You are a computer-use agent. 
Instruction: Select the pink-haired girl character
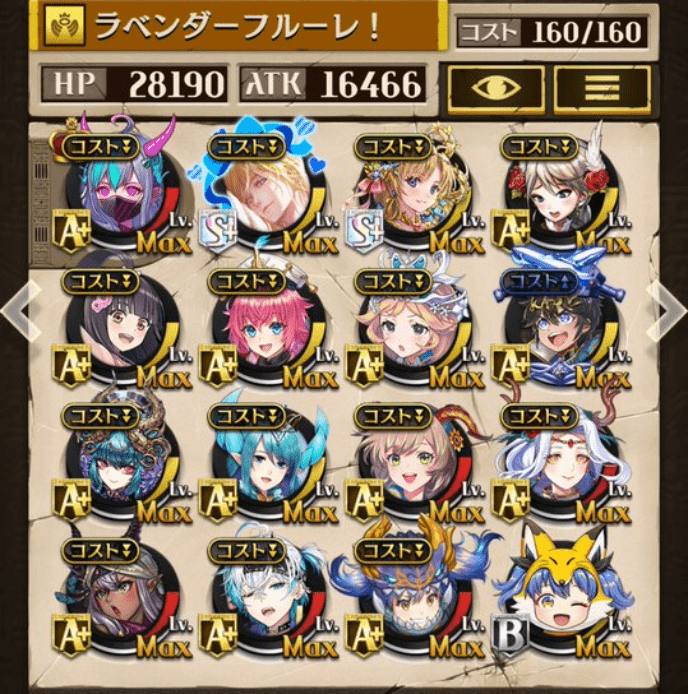pos(260,330)
